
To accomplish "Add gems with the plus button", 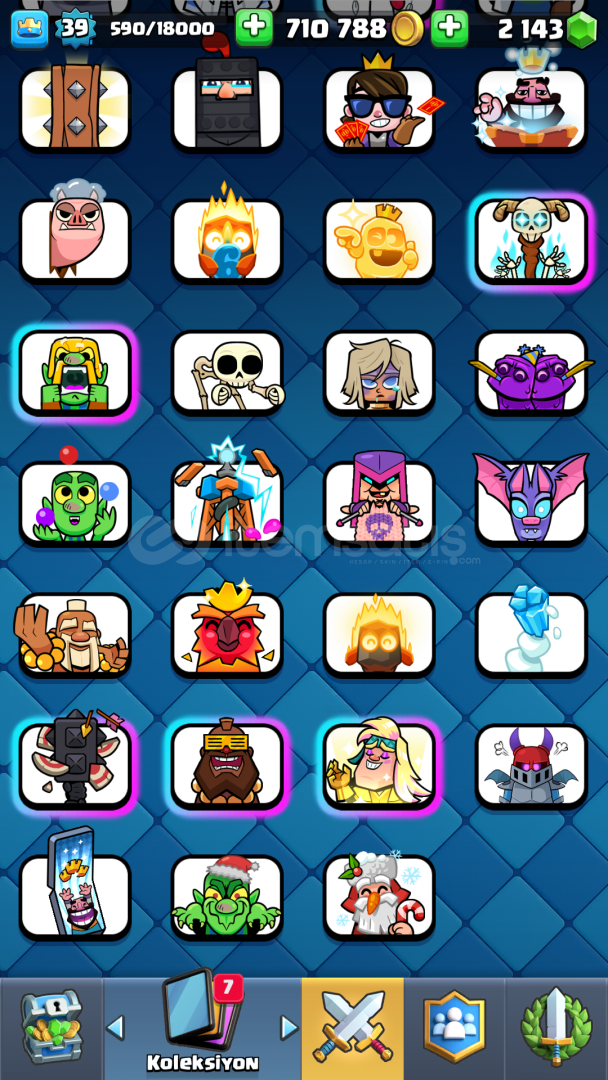I will coord(450,28).
